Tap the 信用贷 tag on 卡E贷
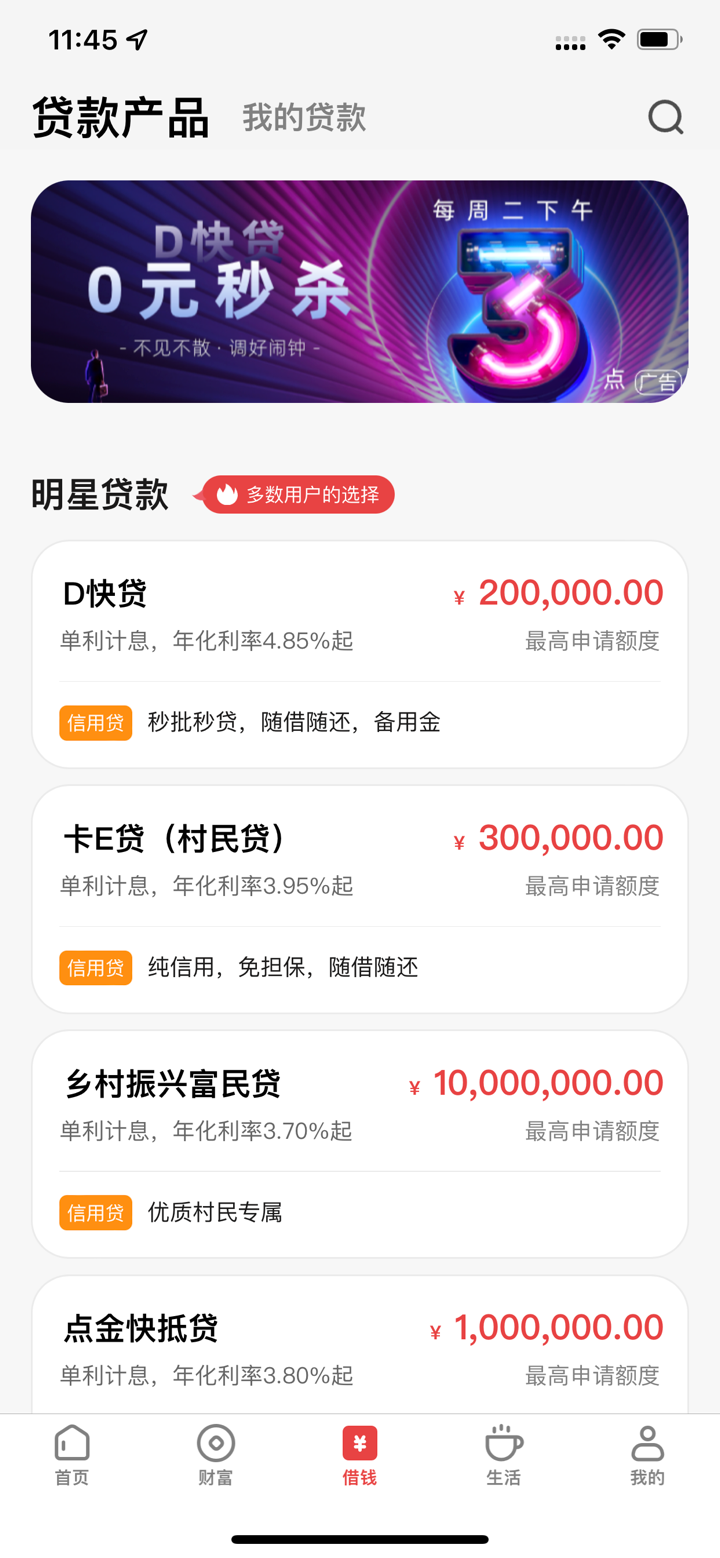 95,967
